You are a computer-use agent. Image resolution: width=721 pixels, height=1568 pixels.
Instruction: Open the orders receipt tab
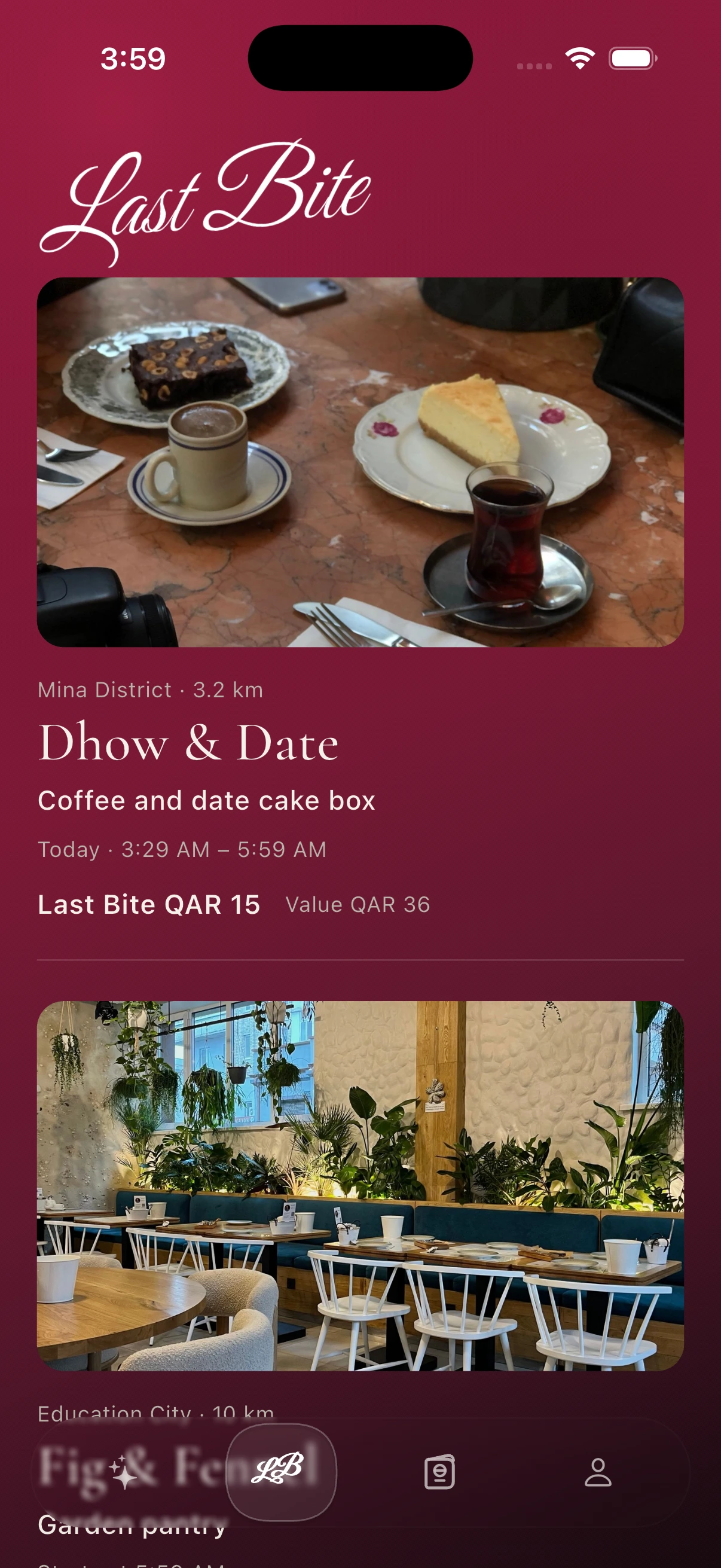tap(439, 1472)
